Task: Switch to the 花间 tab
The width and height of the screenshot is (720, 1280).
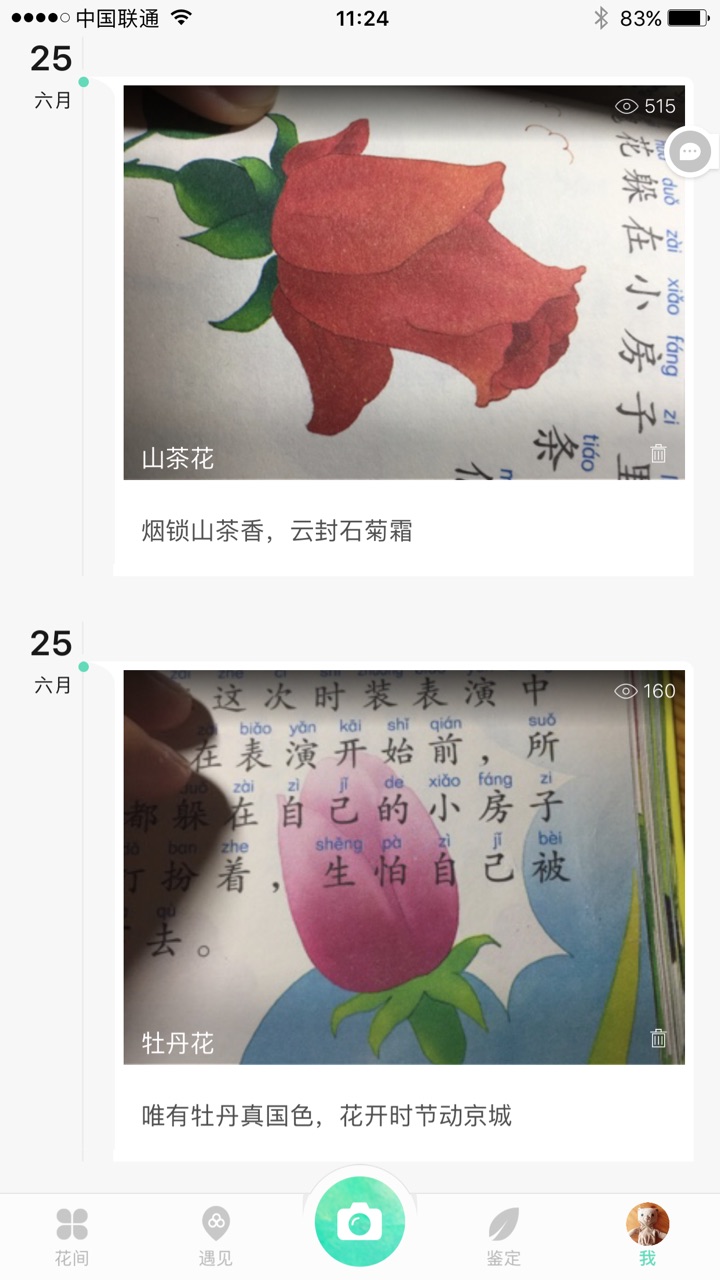Action: pos(71,1236)
